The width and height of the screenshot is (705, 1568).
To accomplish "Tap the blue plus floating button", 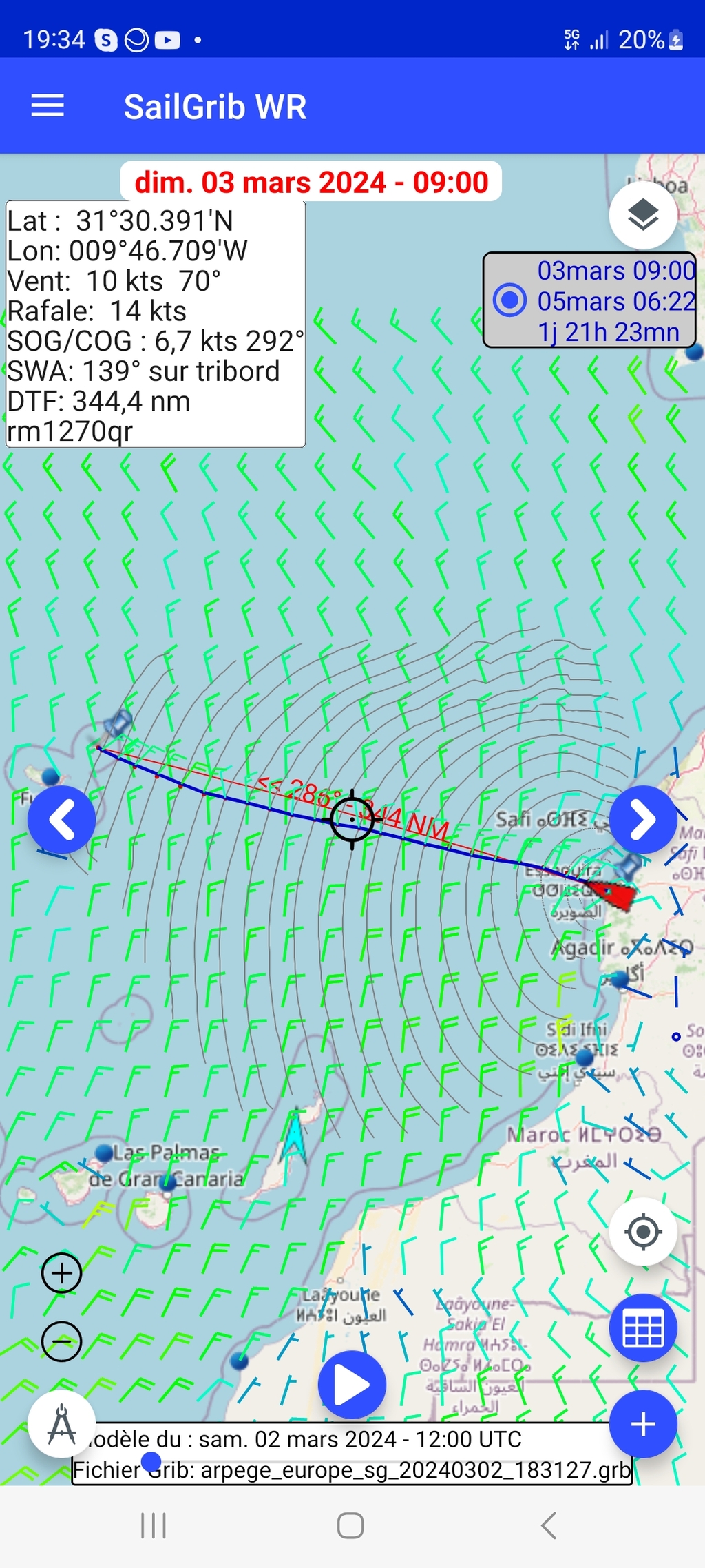I will [x=643, y=1423].
